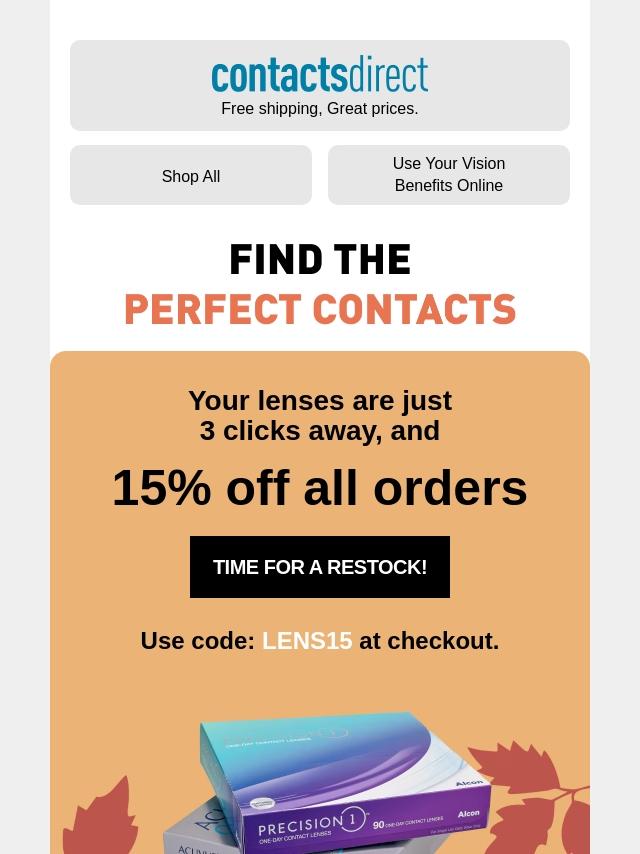
Task: Open the Shop All button
Action: tap(191, 176)
